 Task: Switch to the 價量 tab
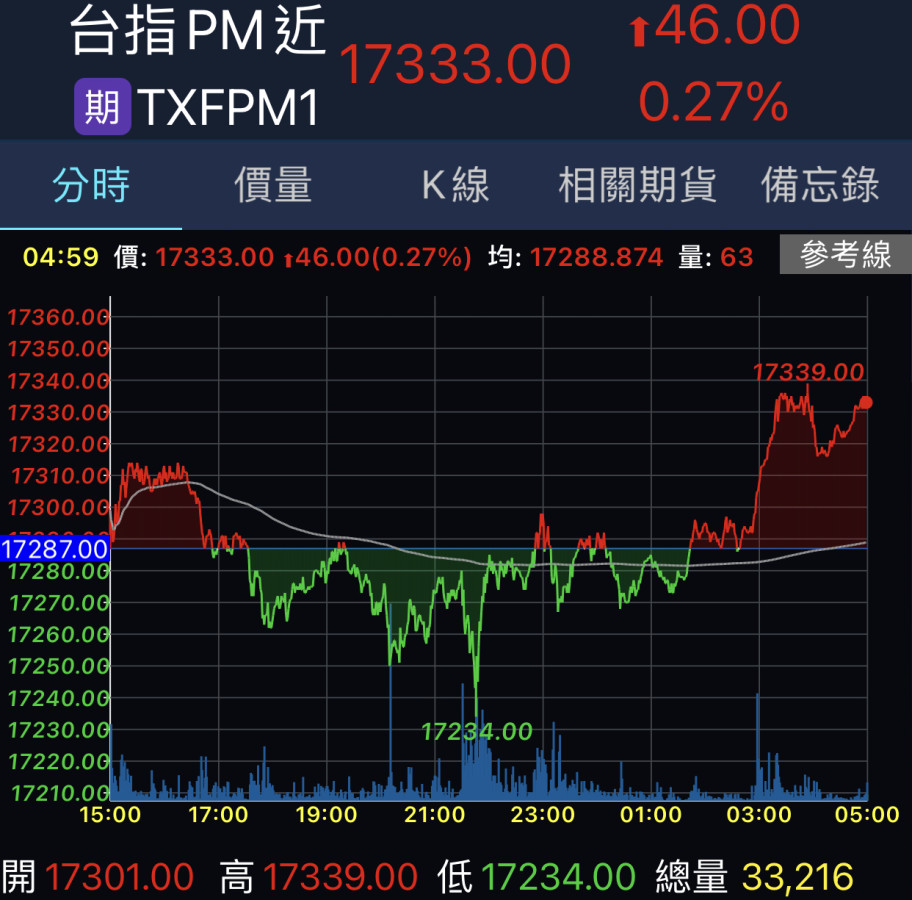(273, 186)
